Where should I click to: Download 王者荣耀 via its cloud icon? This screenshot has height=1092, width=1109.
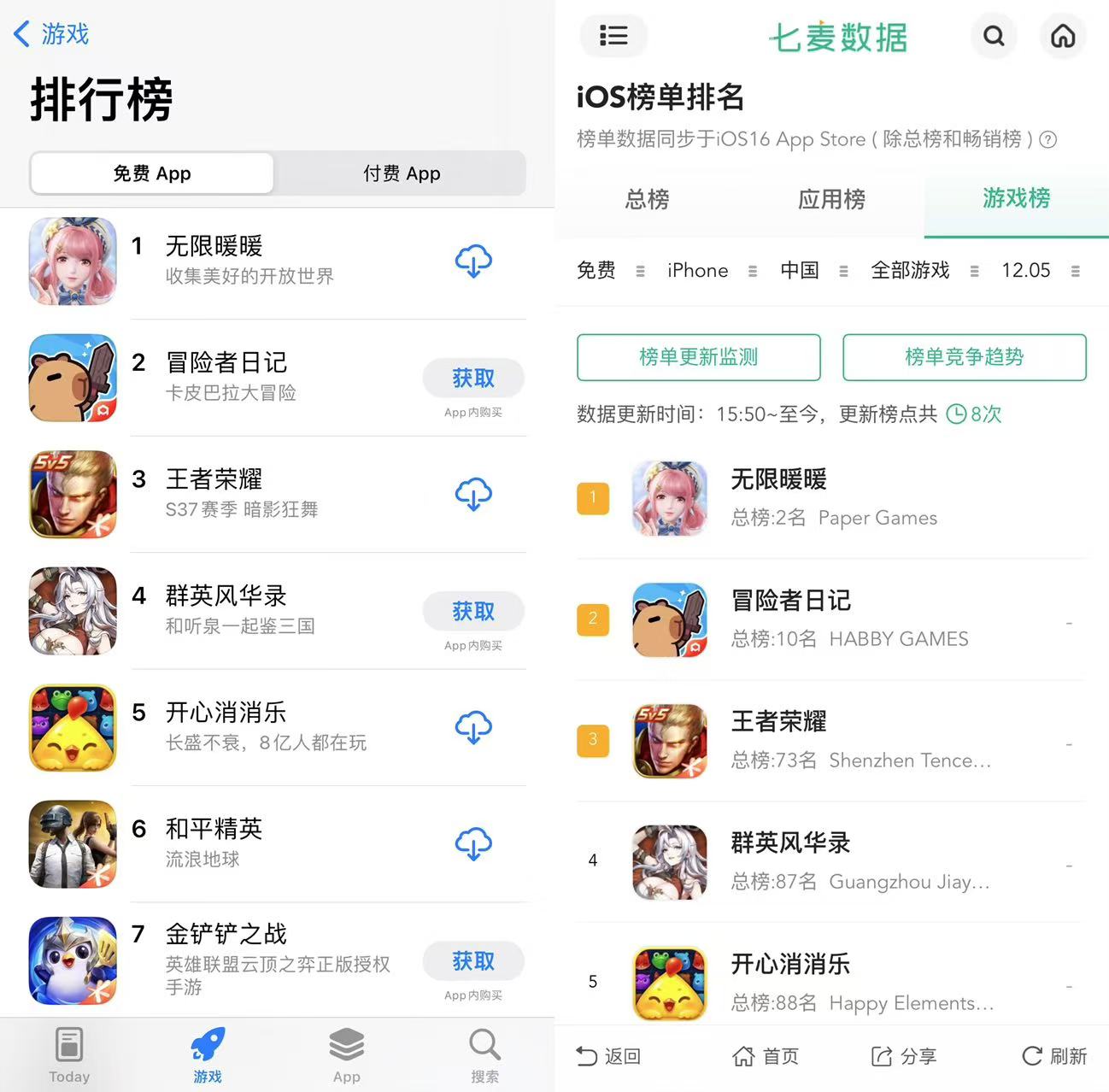point(473,494)
